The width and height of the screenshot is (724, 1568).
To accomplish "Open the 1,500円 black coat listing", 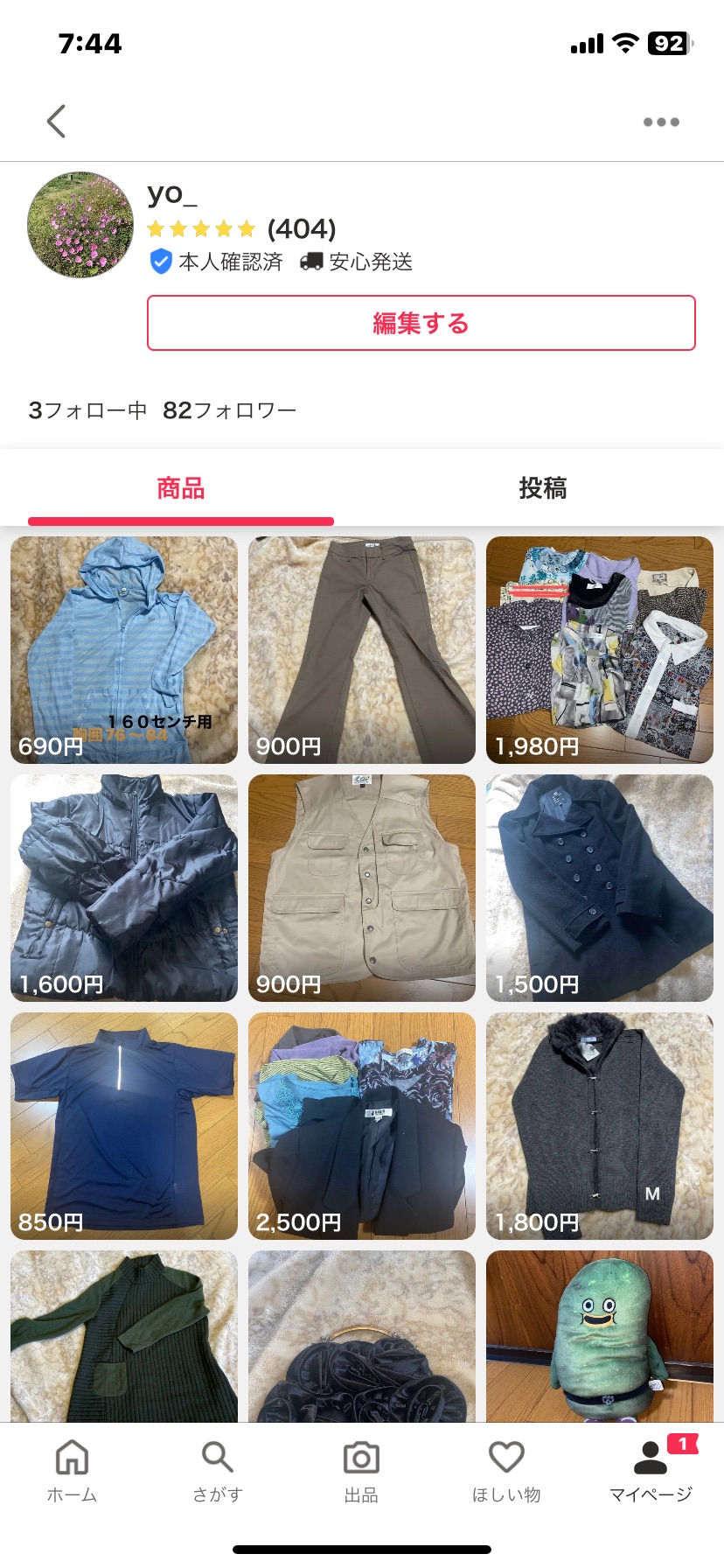I will [x=600, y=888].
